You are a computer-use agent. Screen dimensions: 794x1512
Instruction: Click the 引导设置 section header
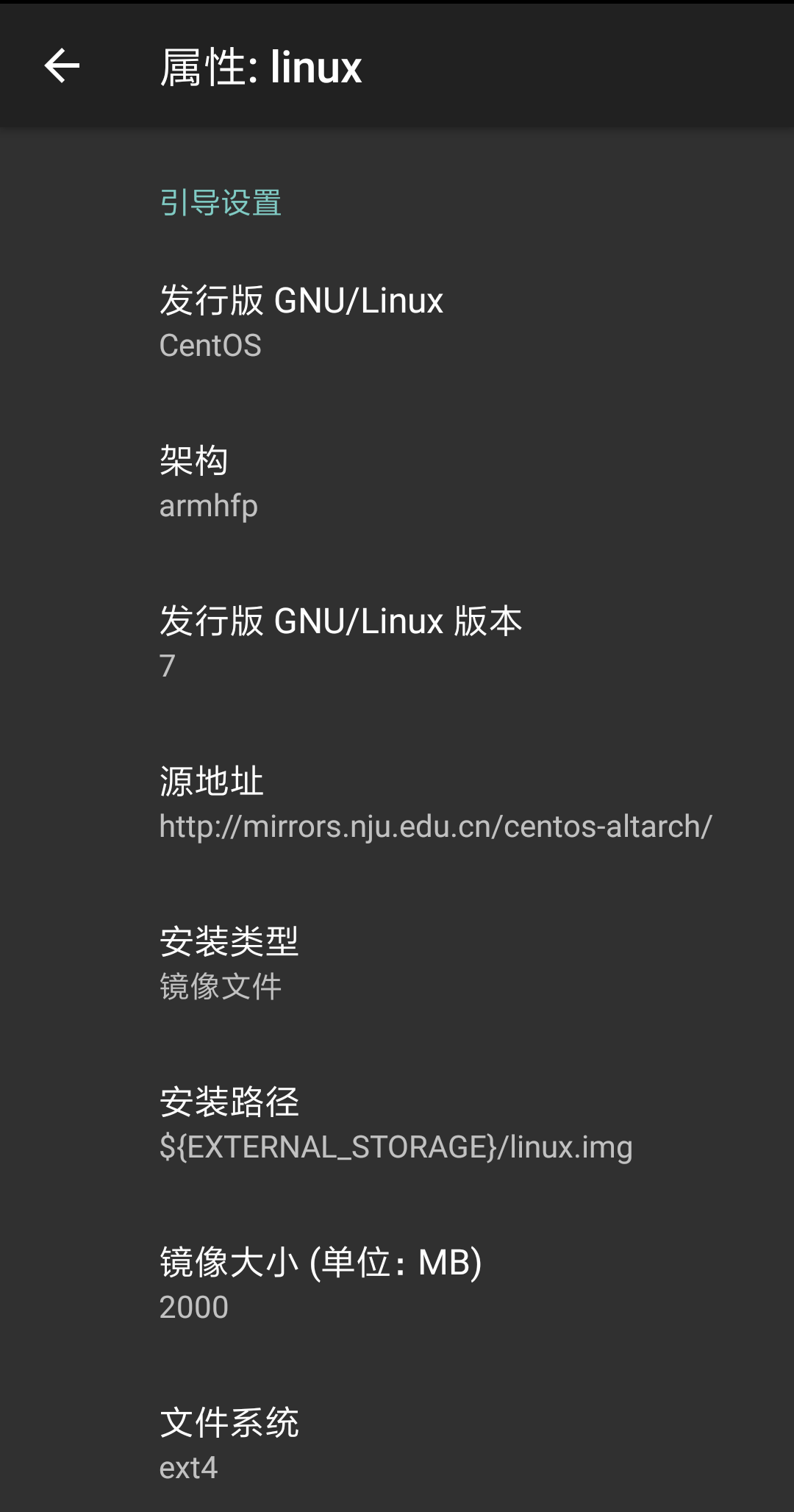(221, 202)
